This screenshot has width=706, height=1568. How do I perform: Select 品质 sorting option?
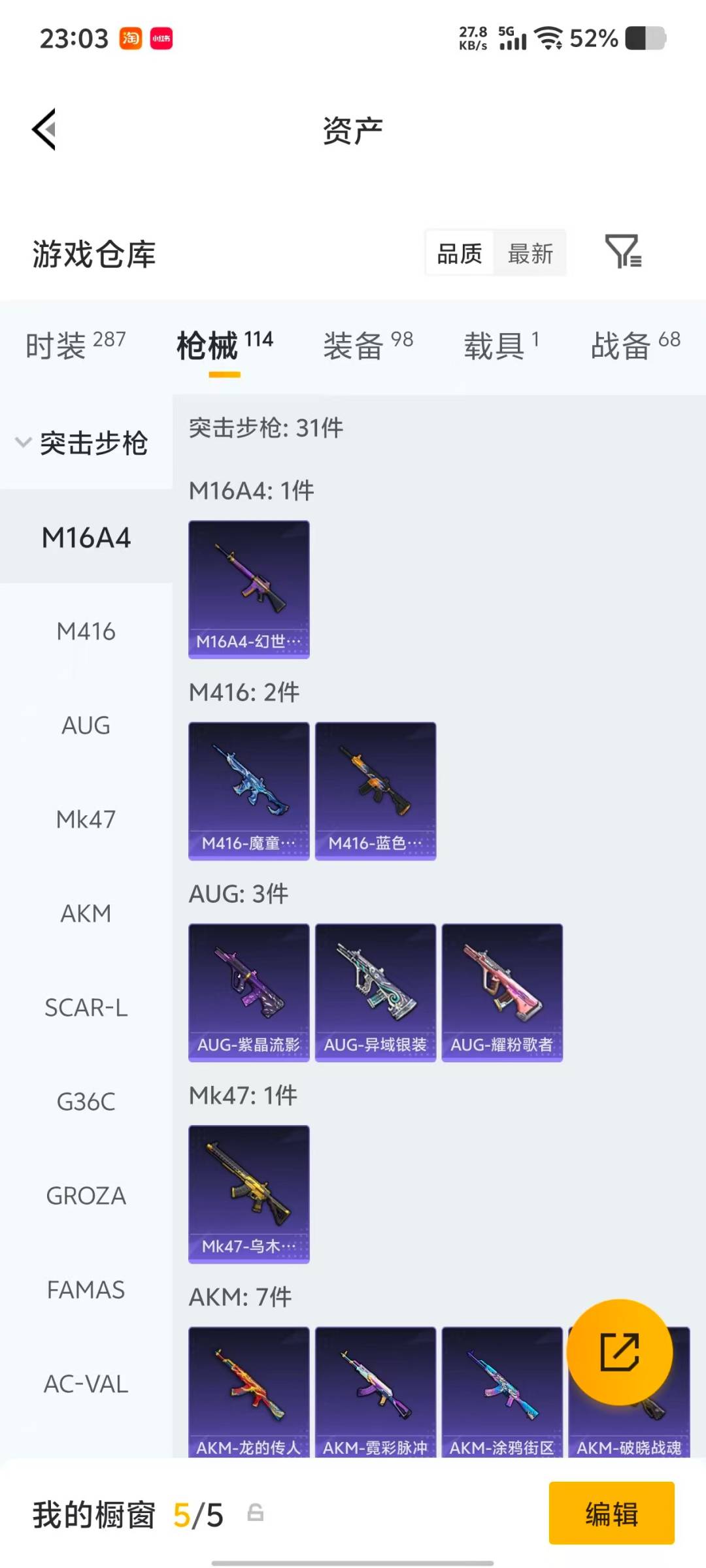pos(458,253)
